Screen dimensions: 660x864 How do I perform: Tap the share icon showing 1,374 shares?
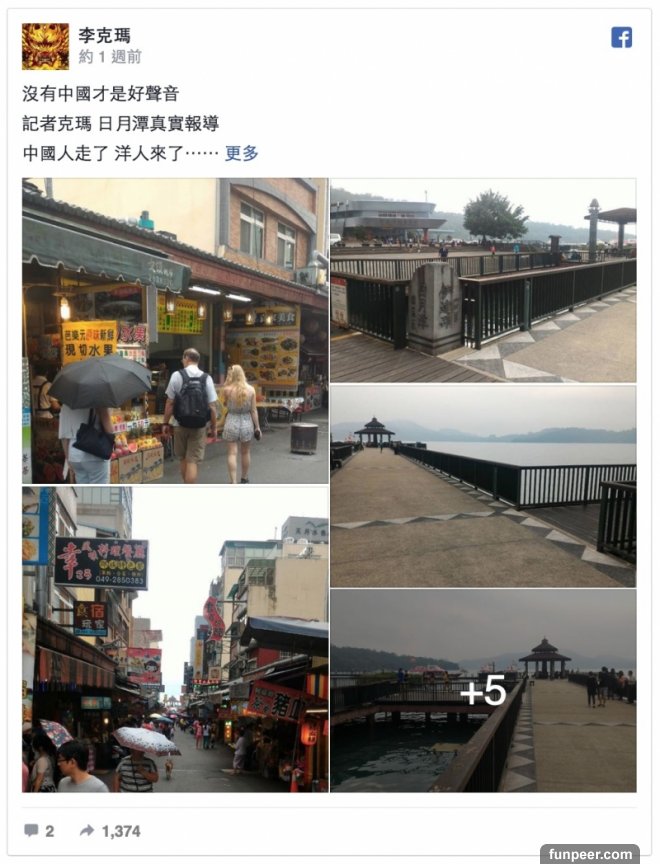click(88, 831)
